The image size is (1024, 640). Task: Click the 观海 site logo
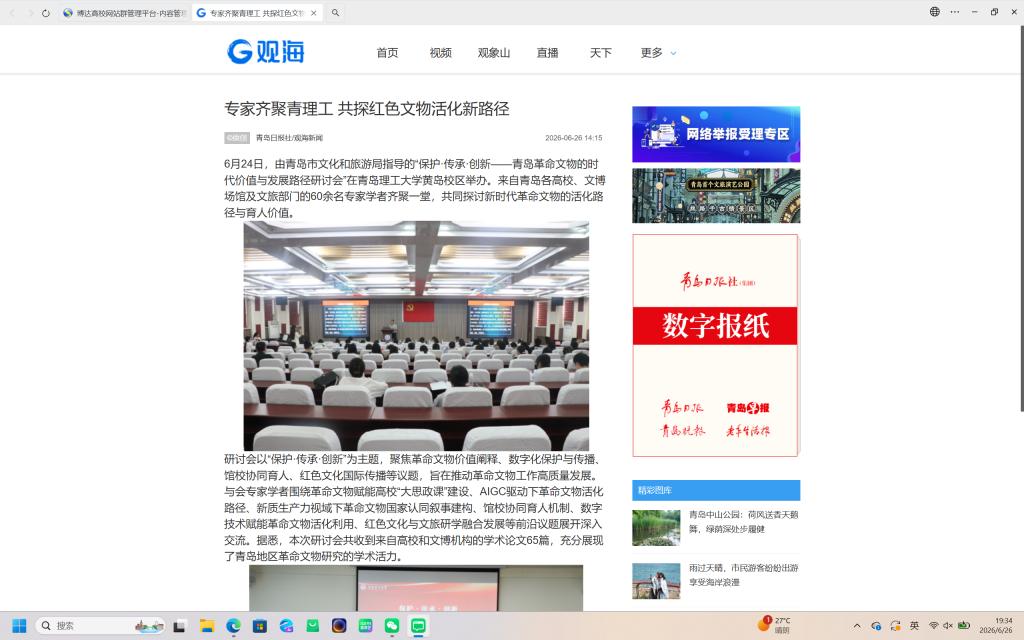coord(266,52)
